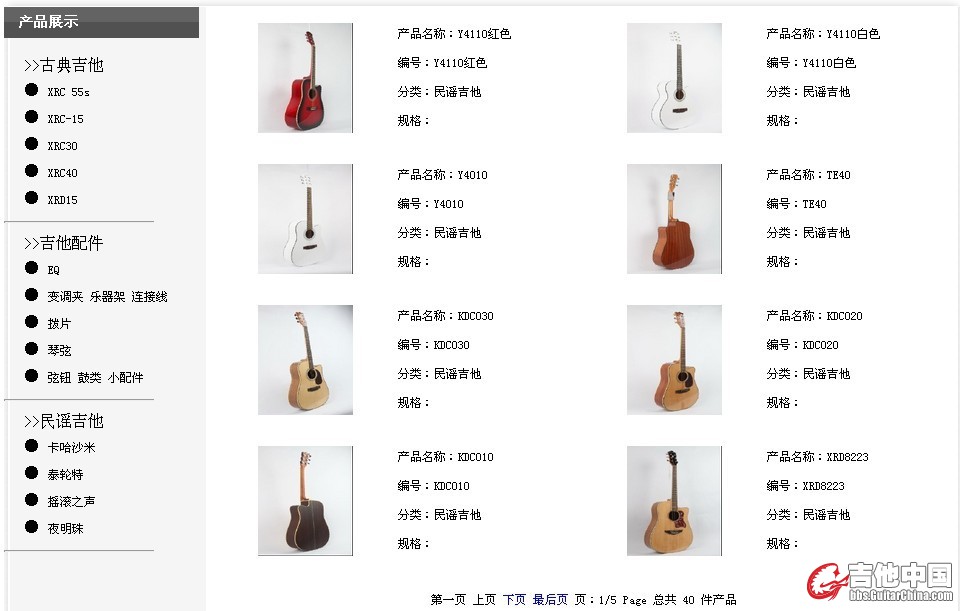Open the KDC020 guitar product image
The height and width of the screenshot is (611, 960).
(x=674, y=360)
